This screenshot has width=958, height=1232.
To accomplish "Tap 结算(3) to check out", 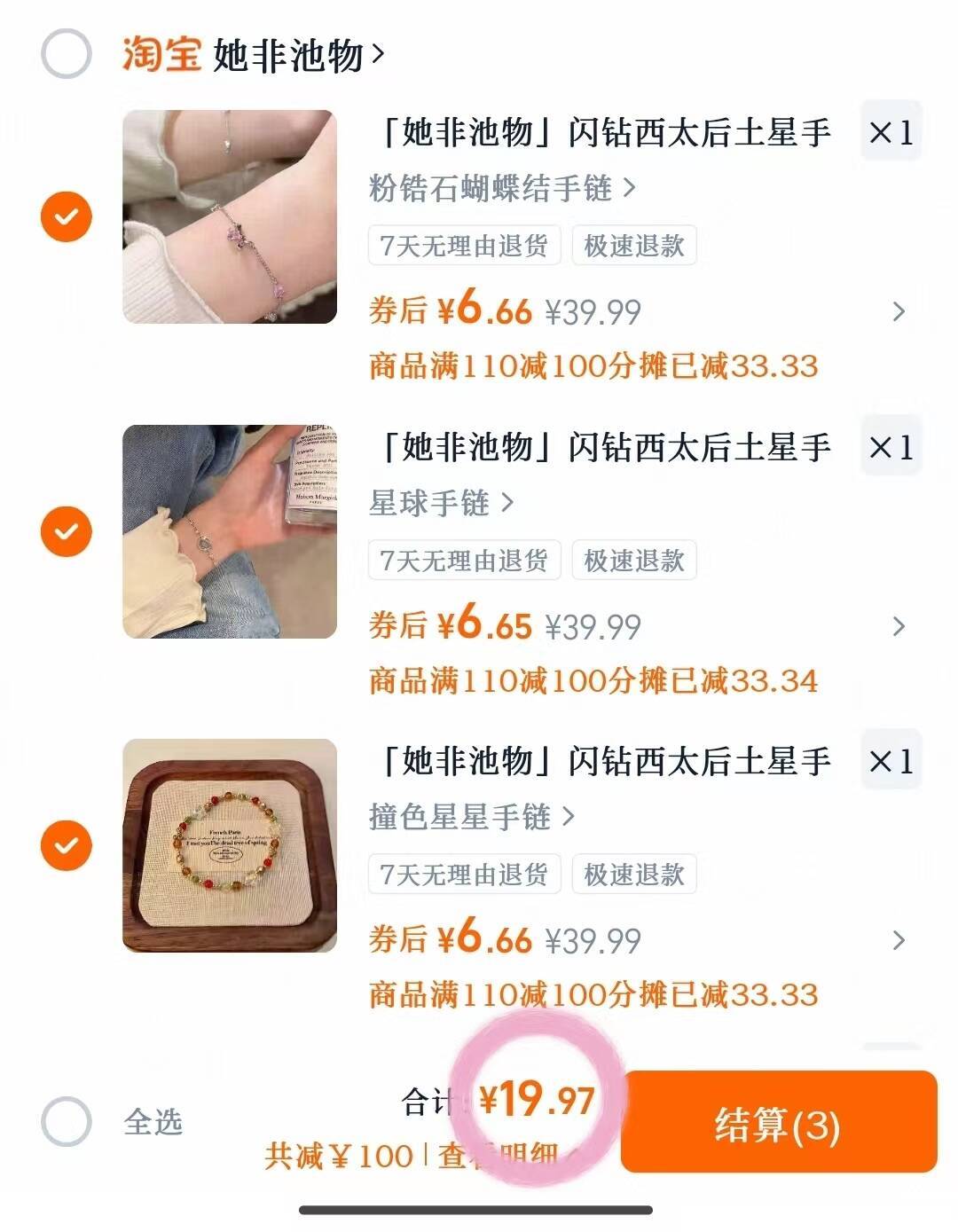I will pos(778,1123).
